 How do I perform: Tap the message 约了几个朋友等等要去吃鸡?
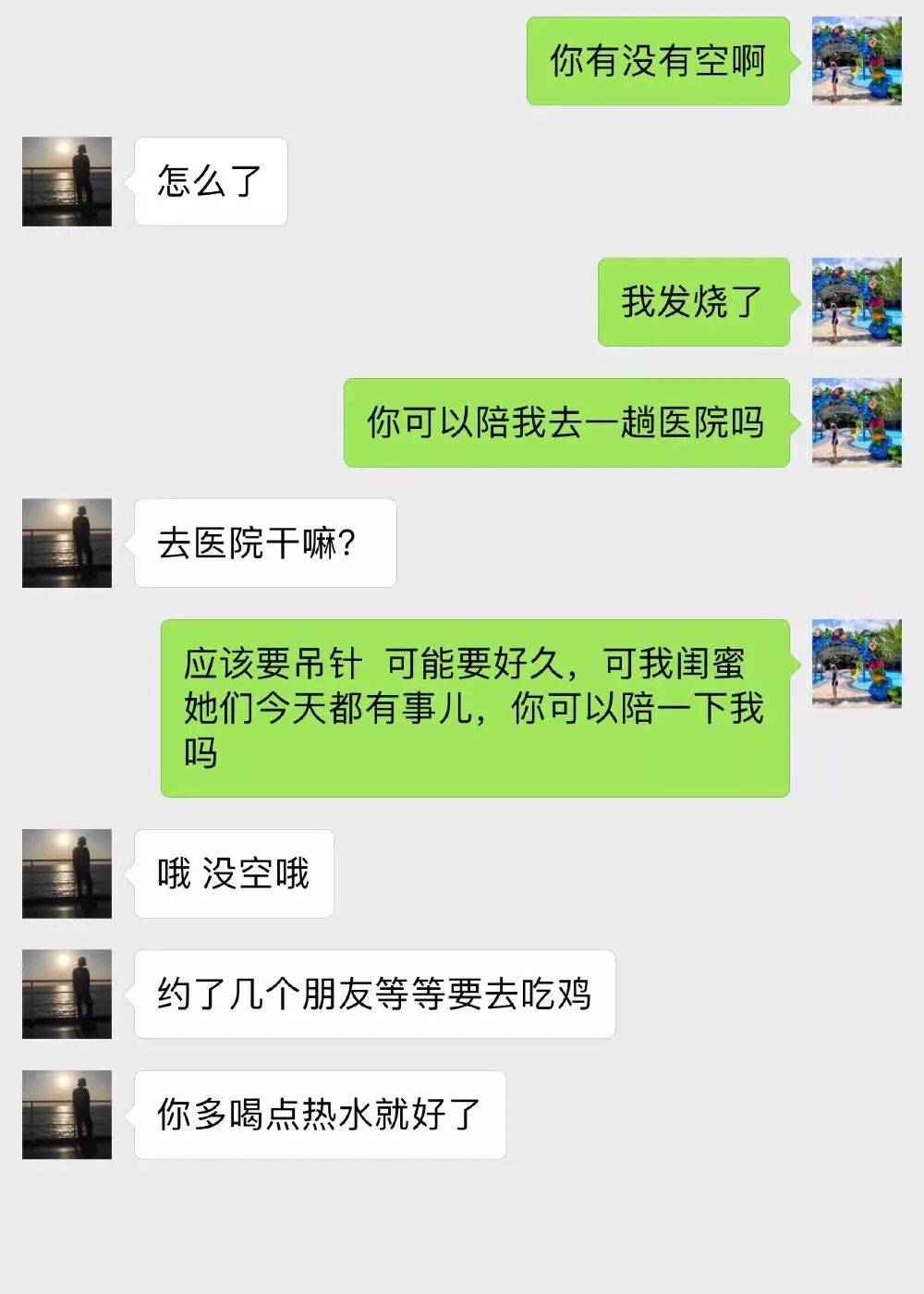click(373, 995)
